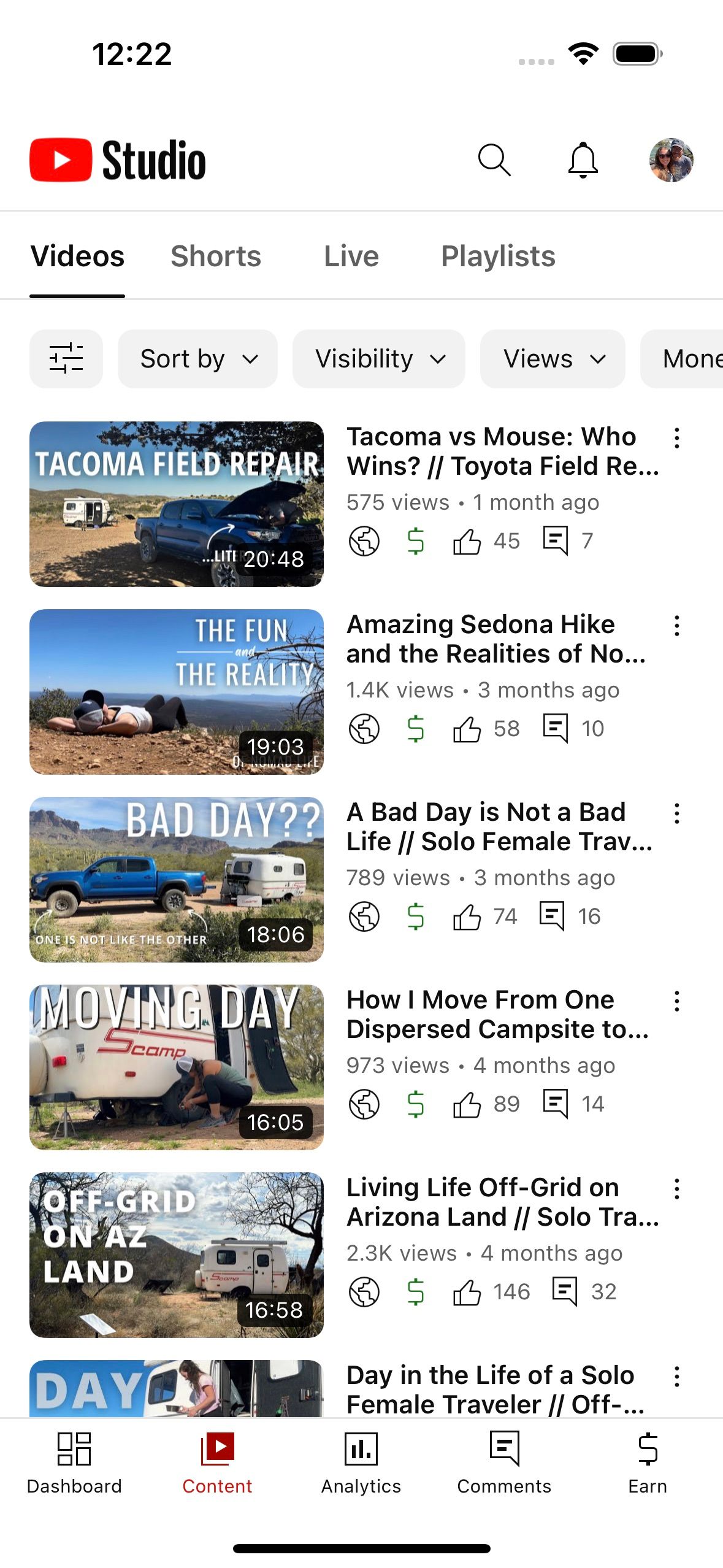
Task: Open options menu for Tacoma vs Mouse video
Action: (x=676, y=437)
